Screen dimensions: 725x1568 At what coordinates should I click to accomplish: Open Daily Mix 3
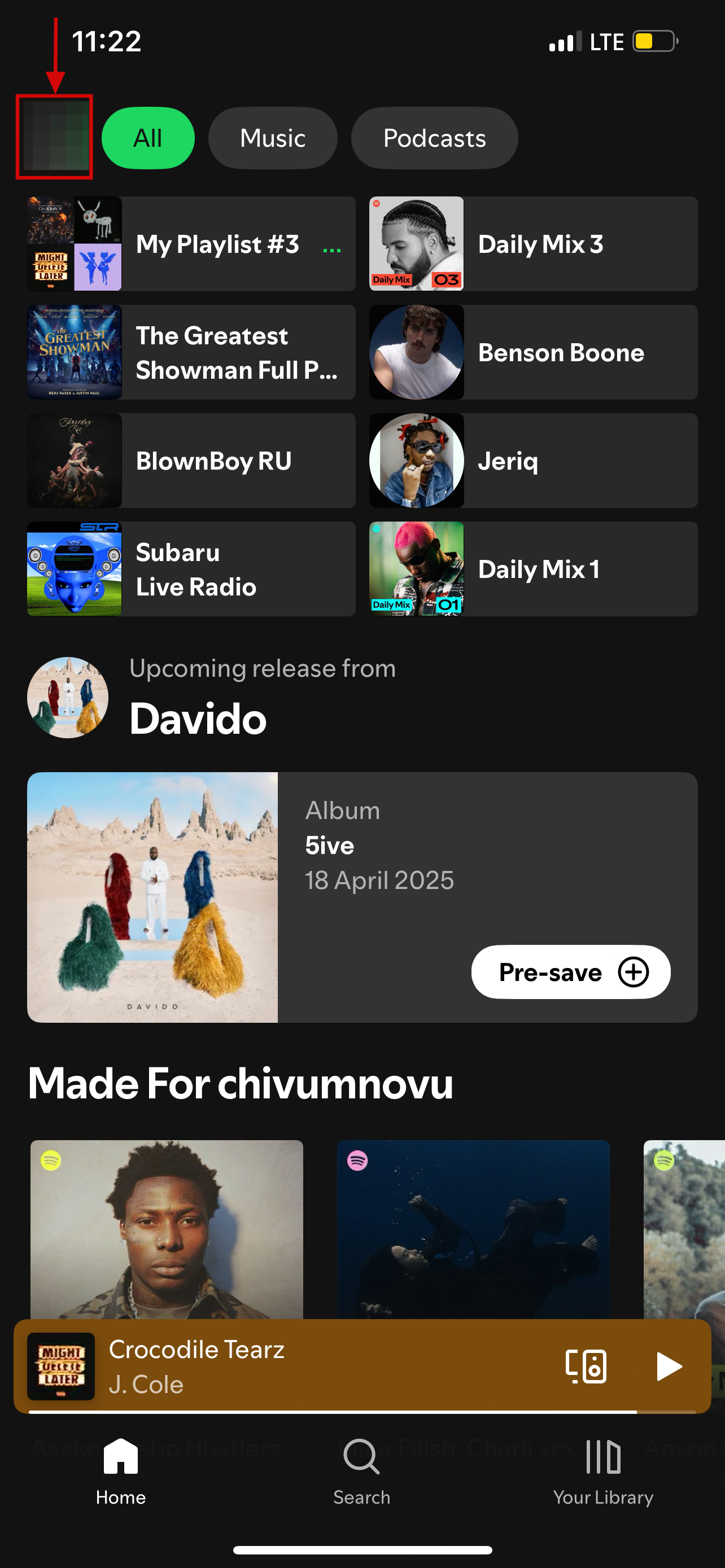pos(532,243)
